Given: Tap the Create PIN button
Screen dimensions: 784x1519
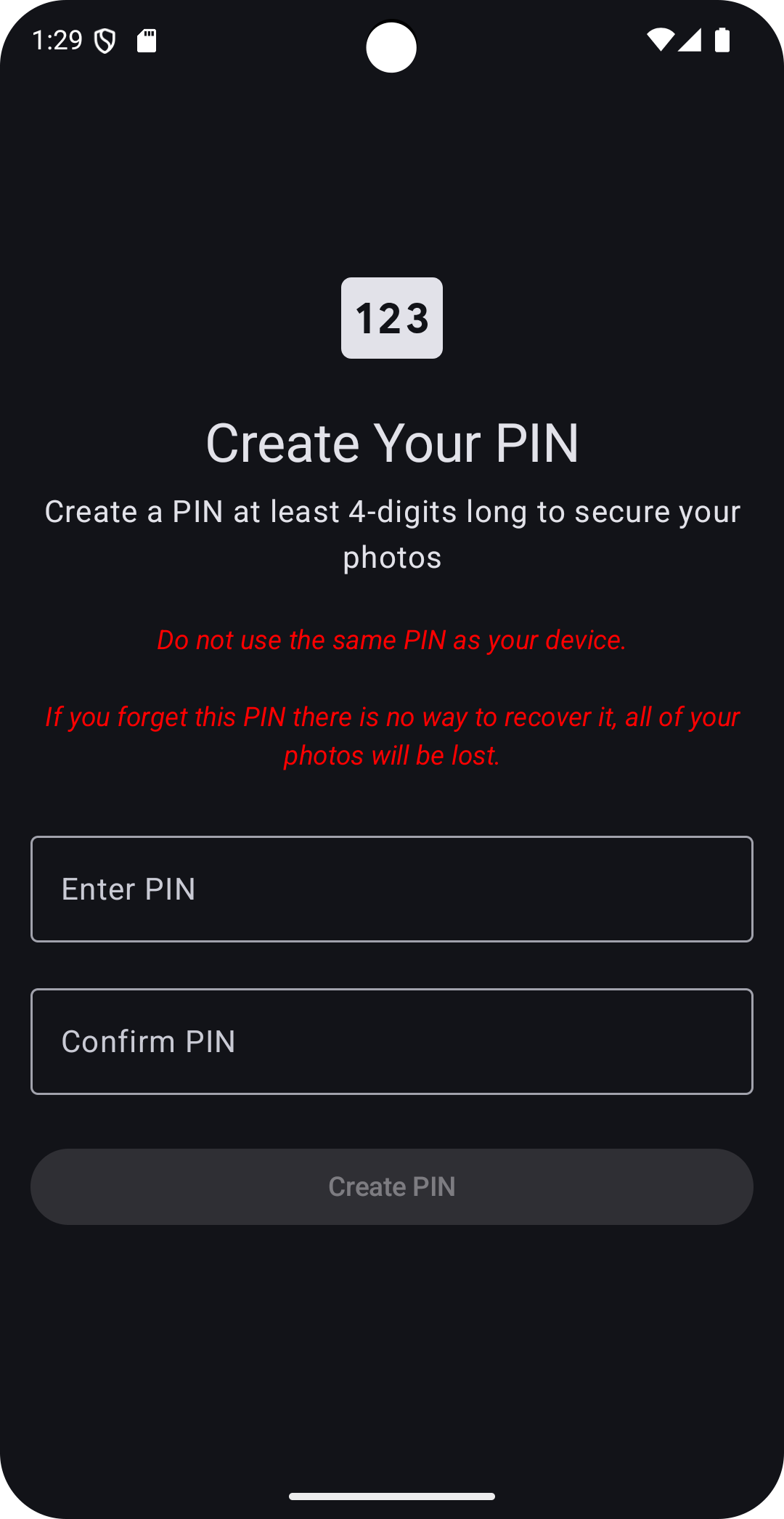Looking at the screenshot, I should click(392, 1186).
